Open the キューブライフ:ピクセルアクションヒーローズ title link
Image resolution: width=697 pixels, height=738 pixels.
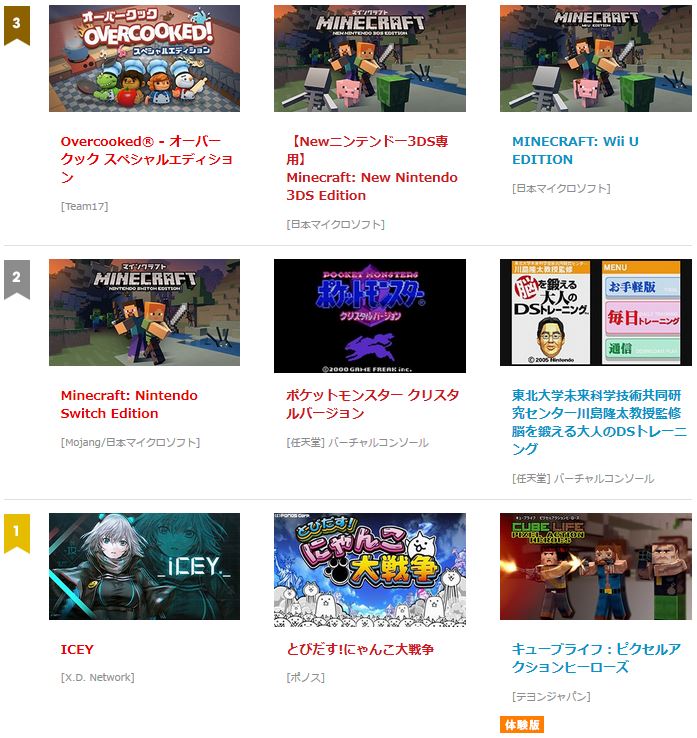coord(598,658)
